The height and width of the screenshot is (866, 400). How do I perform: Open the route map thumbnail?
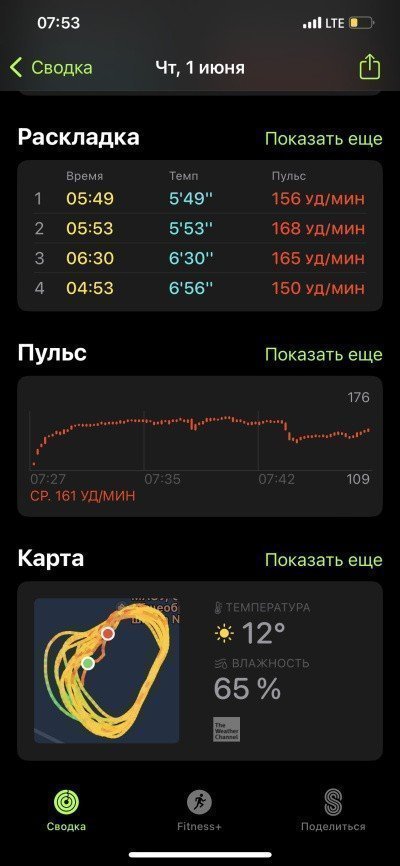click(107, 670)
